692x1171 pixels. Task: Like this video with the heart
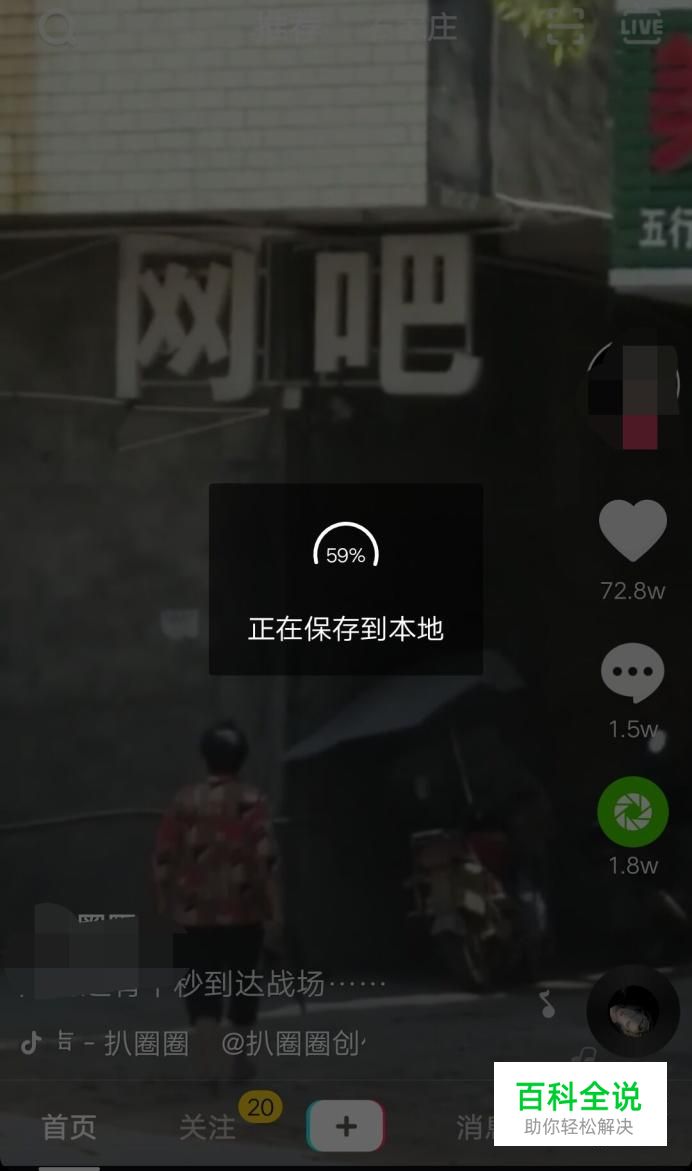(x=632, y=531)
